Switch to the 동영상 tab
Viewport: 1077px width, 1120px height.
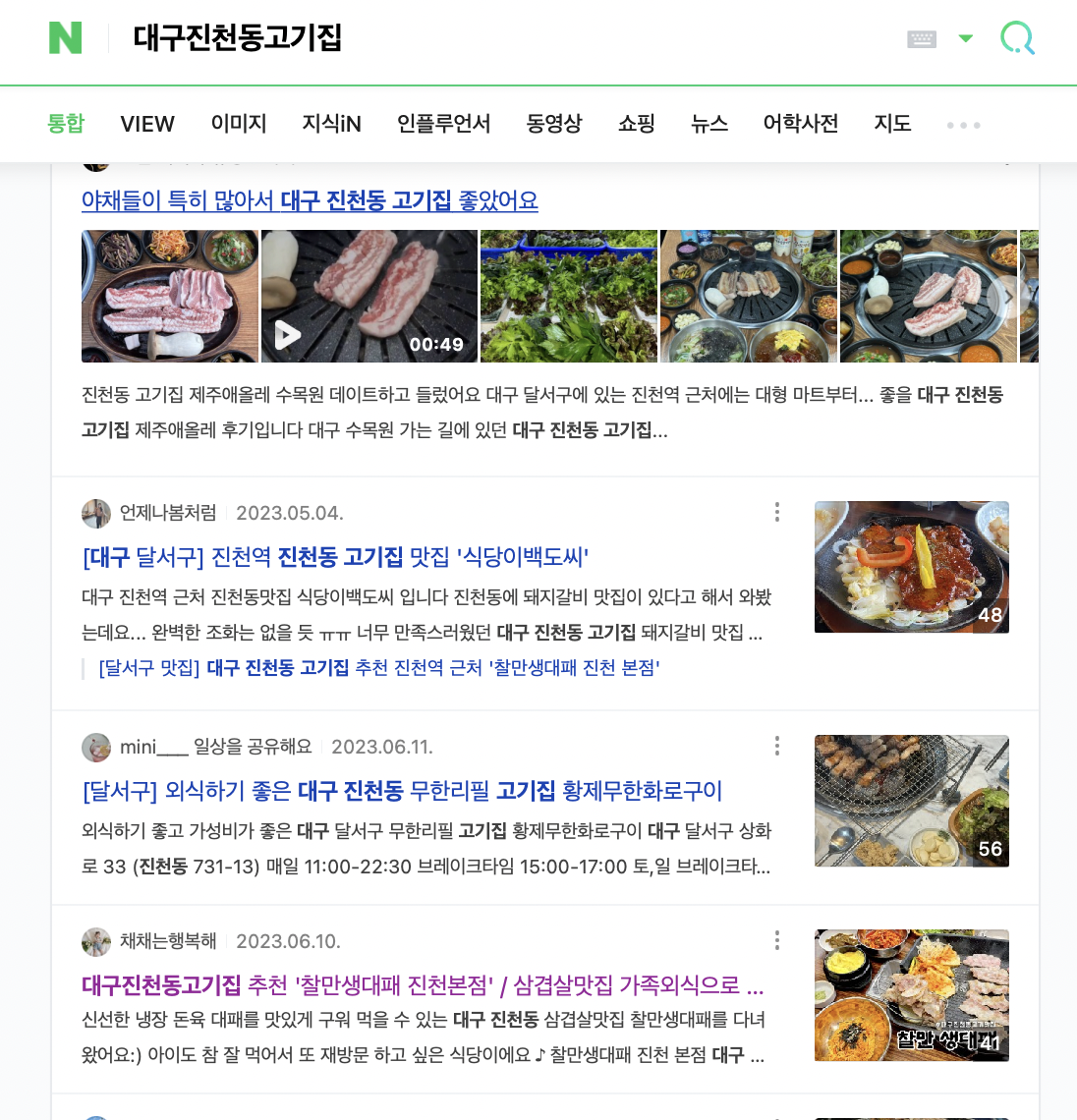554,124
